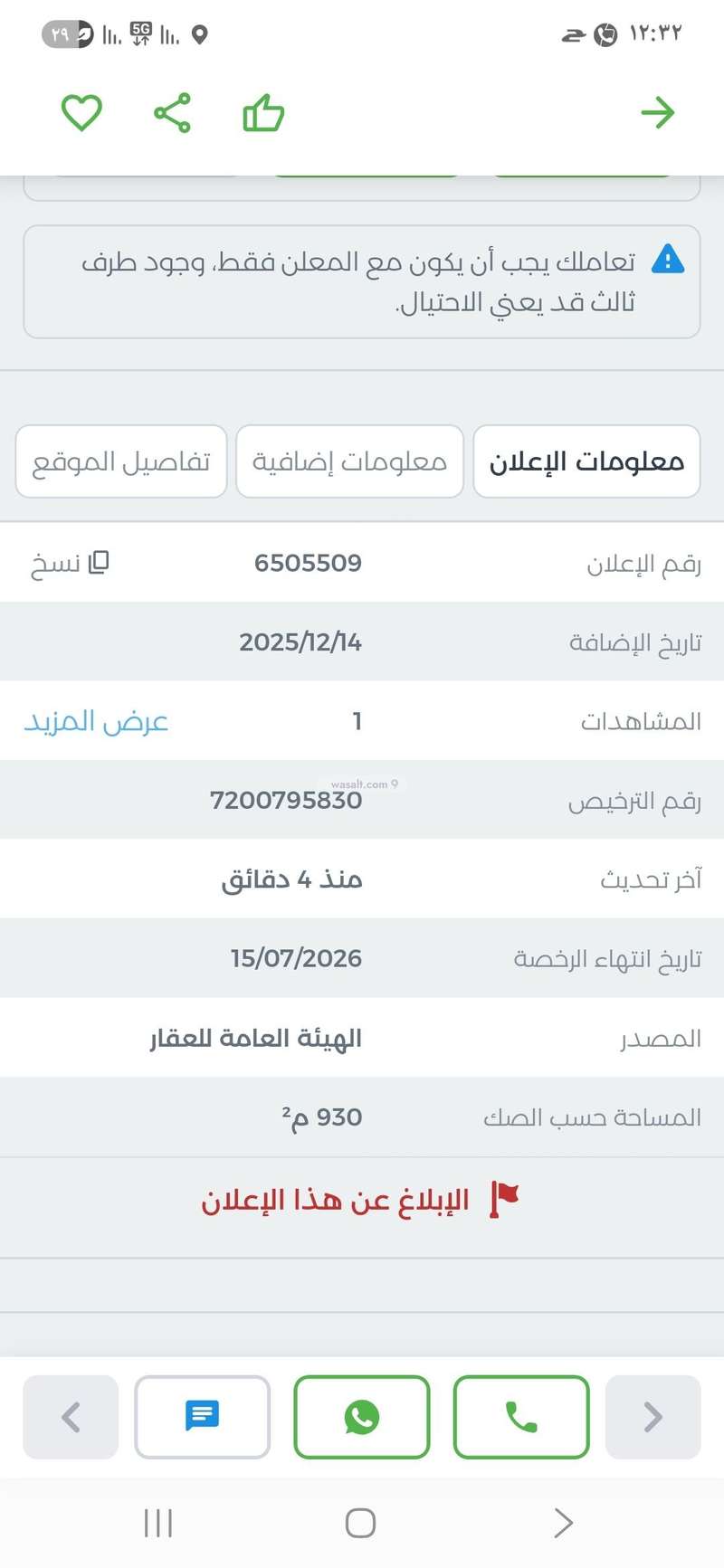Switch to معلومات الإعلان tab
This screenshot has width=724, height=1568.
coord(586,461)
